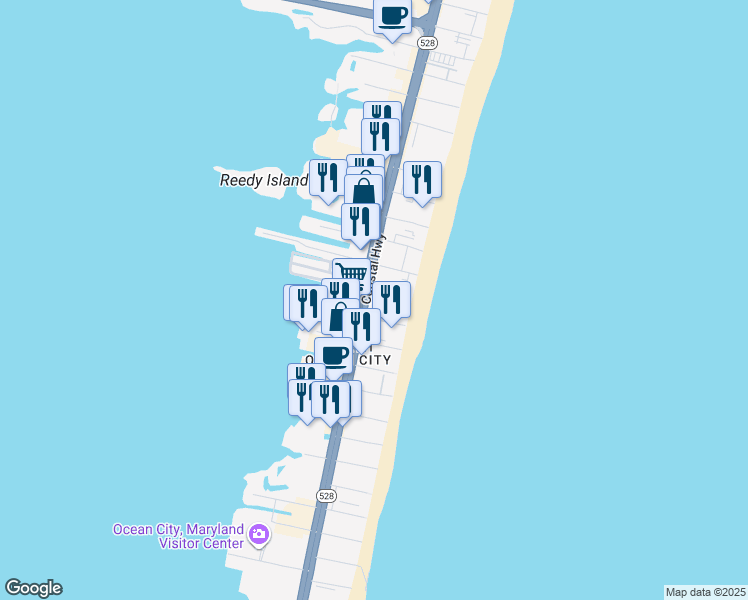
Task: Select the coffee cup marker above Ocean City label
Action: [333, 355]
